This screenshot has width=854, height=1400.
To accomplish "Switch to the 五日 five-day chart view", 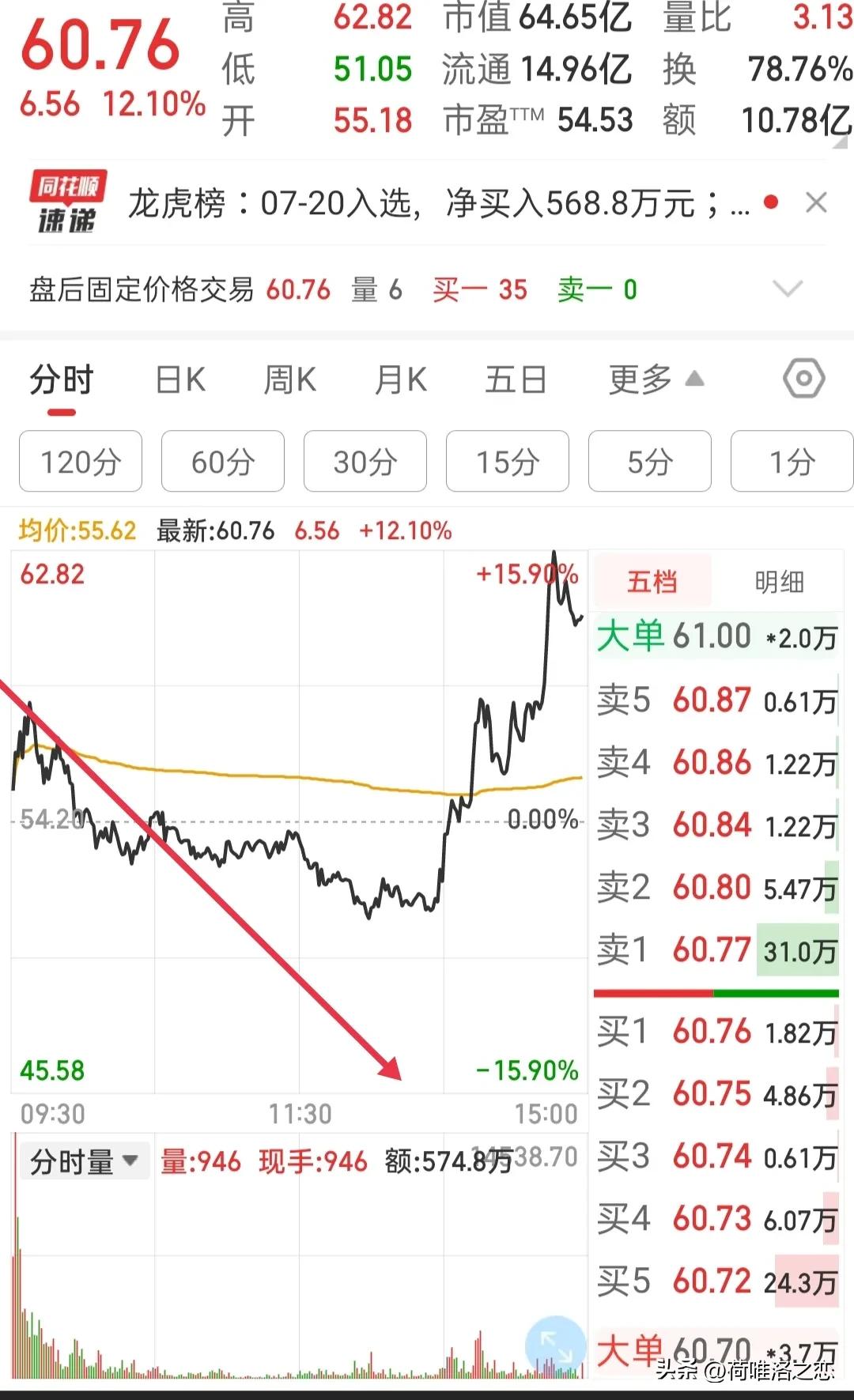I will 516,379.
